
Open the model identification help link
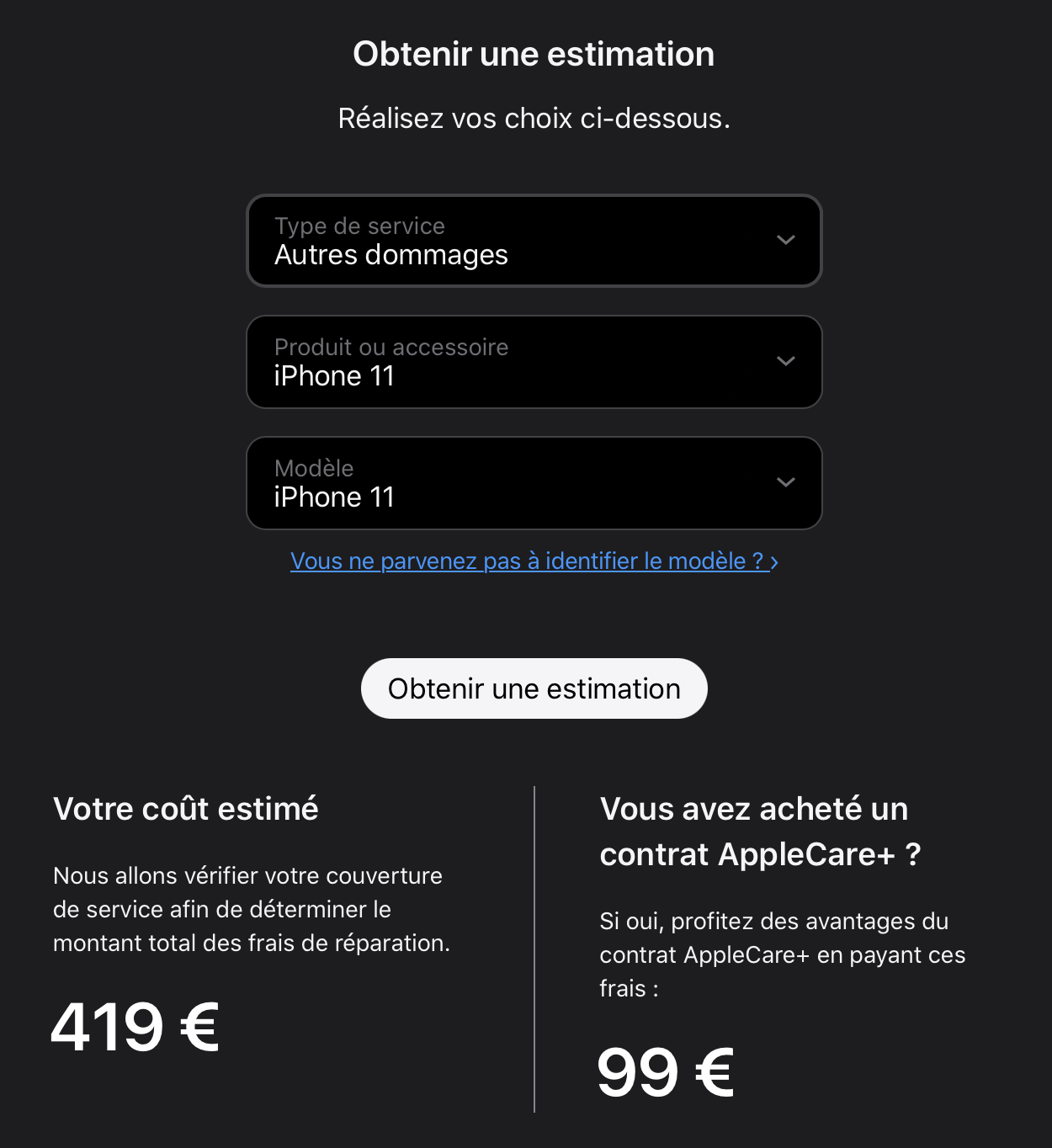pyautogui.click(x=534, y=561)
